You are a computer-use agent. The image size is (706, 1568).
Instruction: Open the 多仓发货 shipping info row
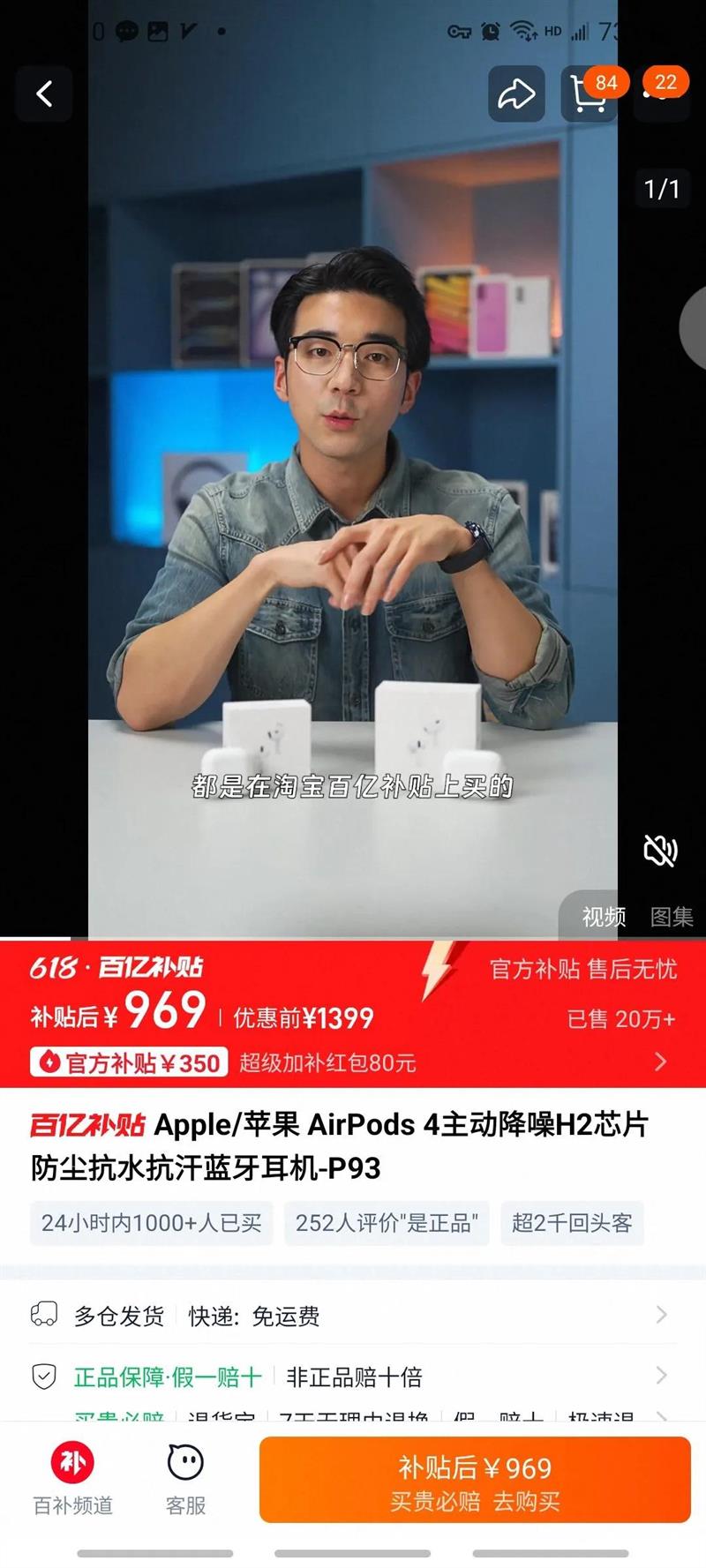pos(353,1316)
